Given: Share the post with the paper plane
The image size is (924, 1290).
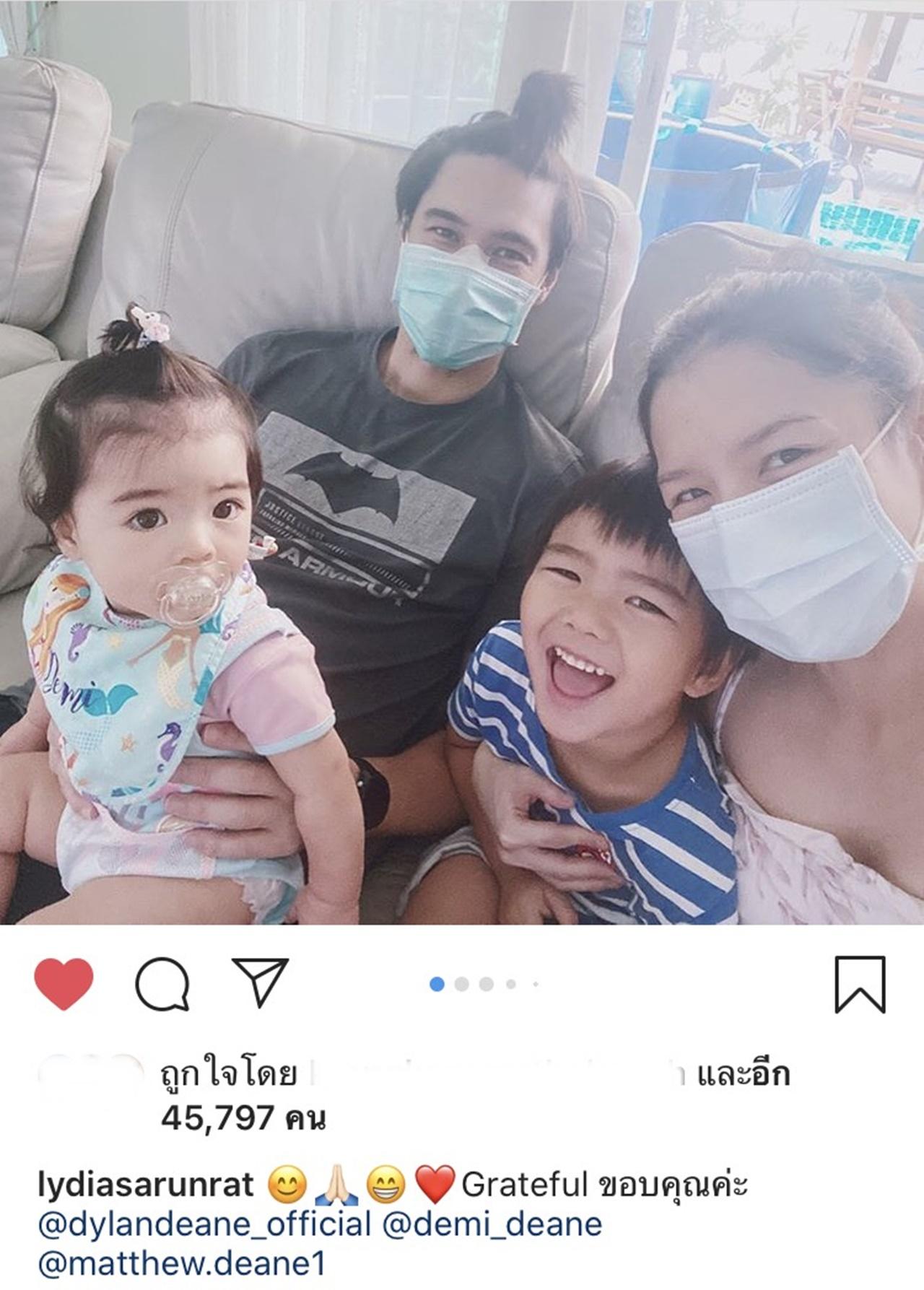Looking at the screenshot, I should 260,982.
